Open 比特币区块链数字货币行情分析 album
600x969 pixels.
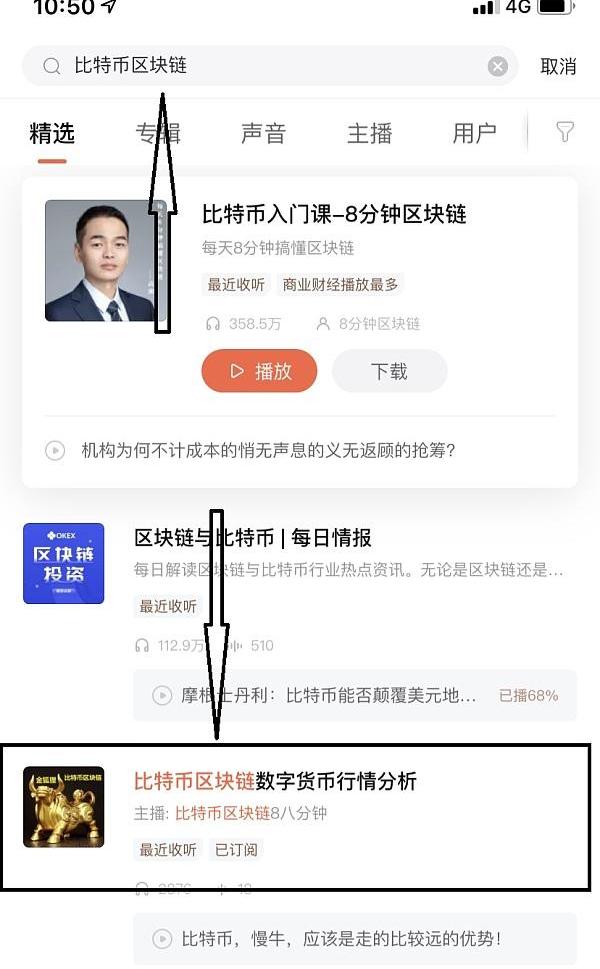click(275, 781)
